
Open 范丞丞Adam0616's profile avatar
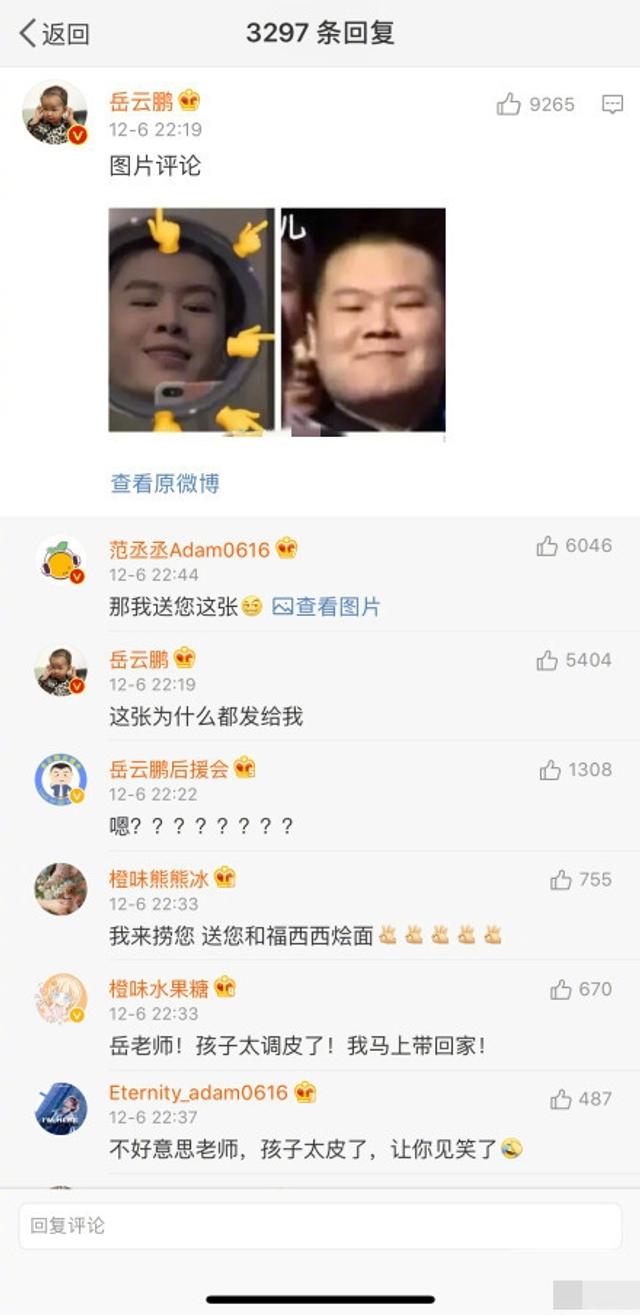pyautogui.click(x=61, y=560)
